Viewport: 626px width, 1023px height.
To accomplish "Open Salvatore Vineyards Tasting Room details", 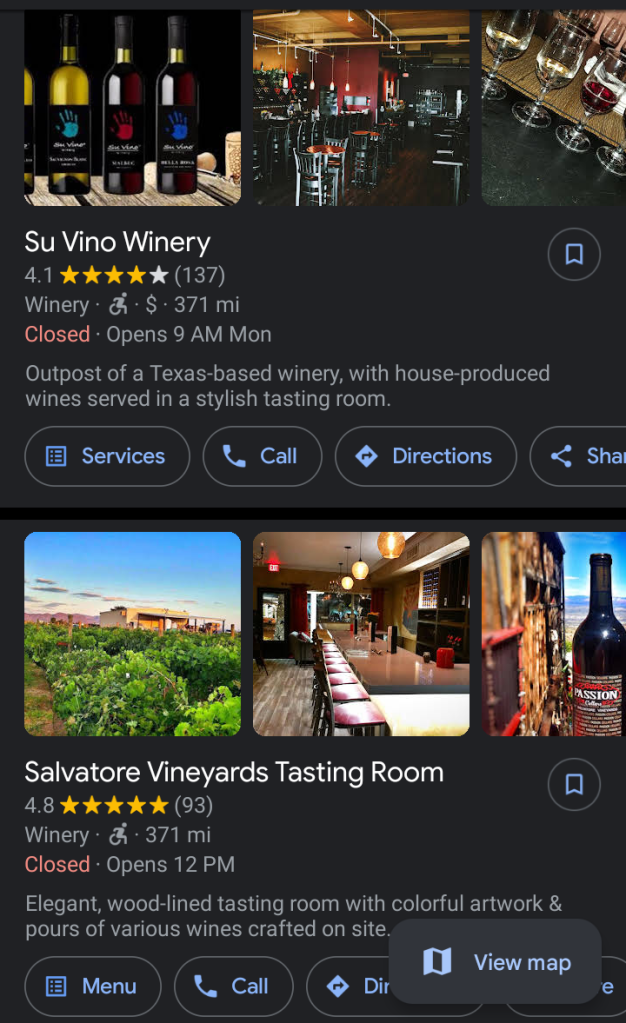I will pos(234,772).
